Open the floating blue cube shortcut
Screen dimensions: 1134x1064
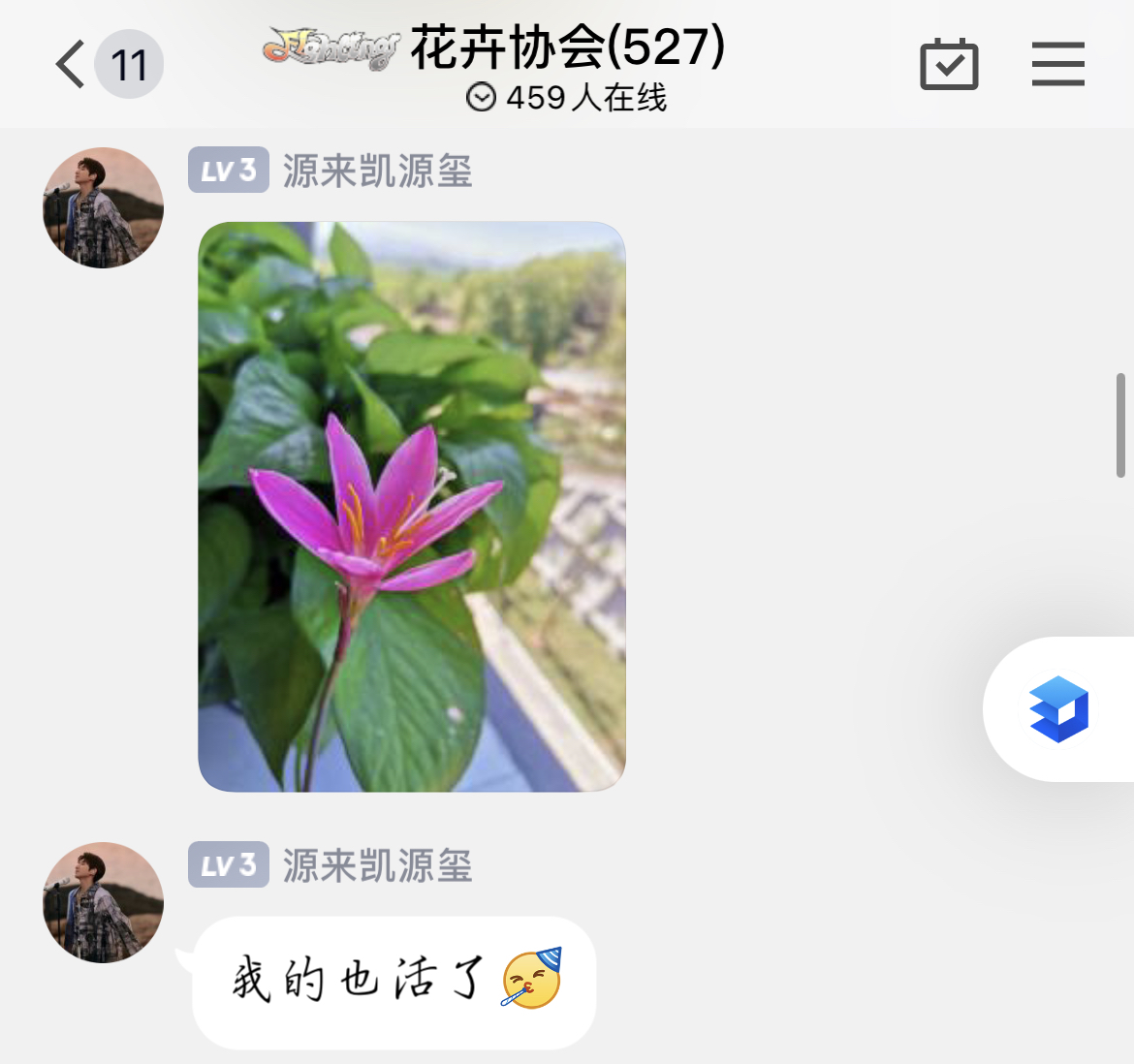pyautogui.click(x=1058, y=708)
